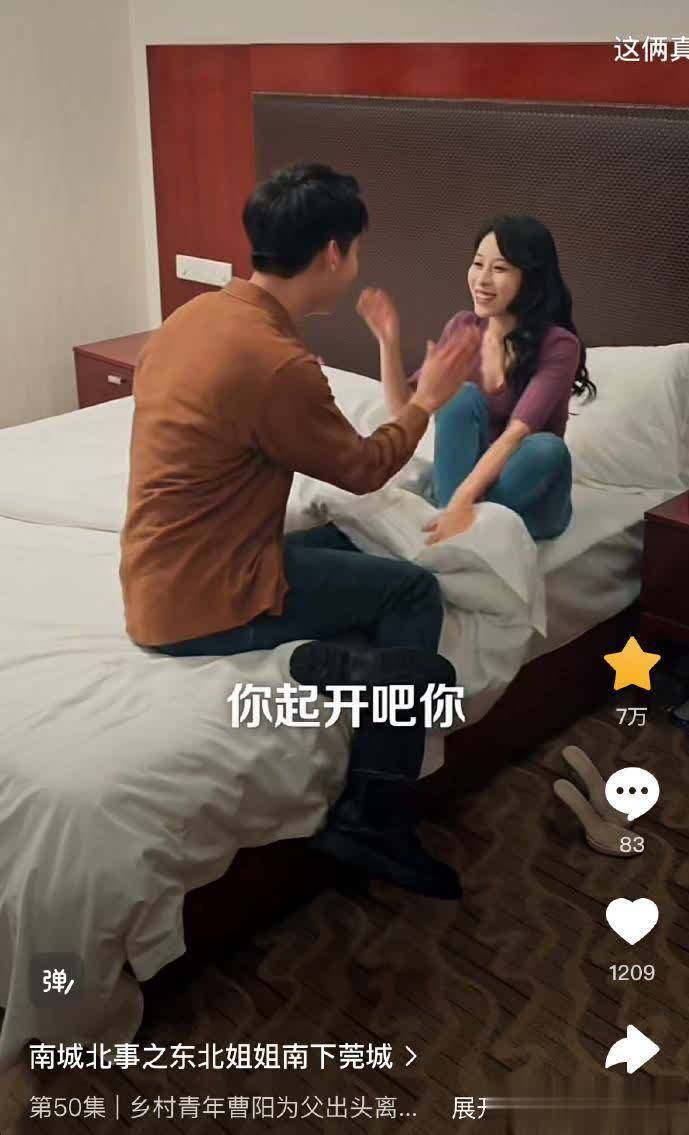The height and width of the screenshot is (1135, 689).
Task: Open the comments with 83 replies
Action: [632, 794]
